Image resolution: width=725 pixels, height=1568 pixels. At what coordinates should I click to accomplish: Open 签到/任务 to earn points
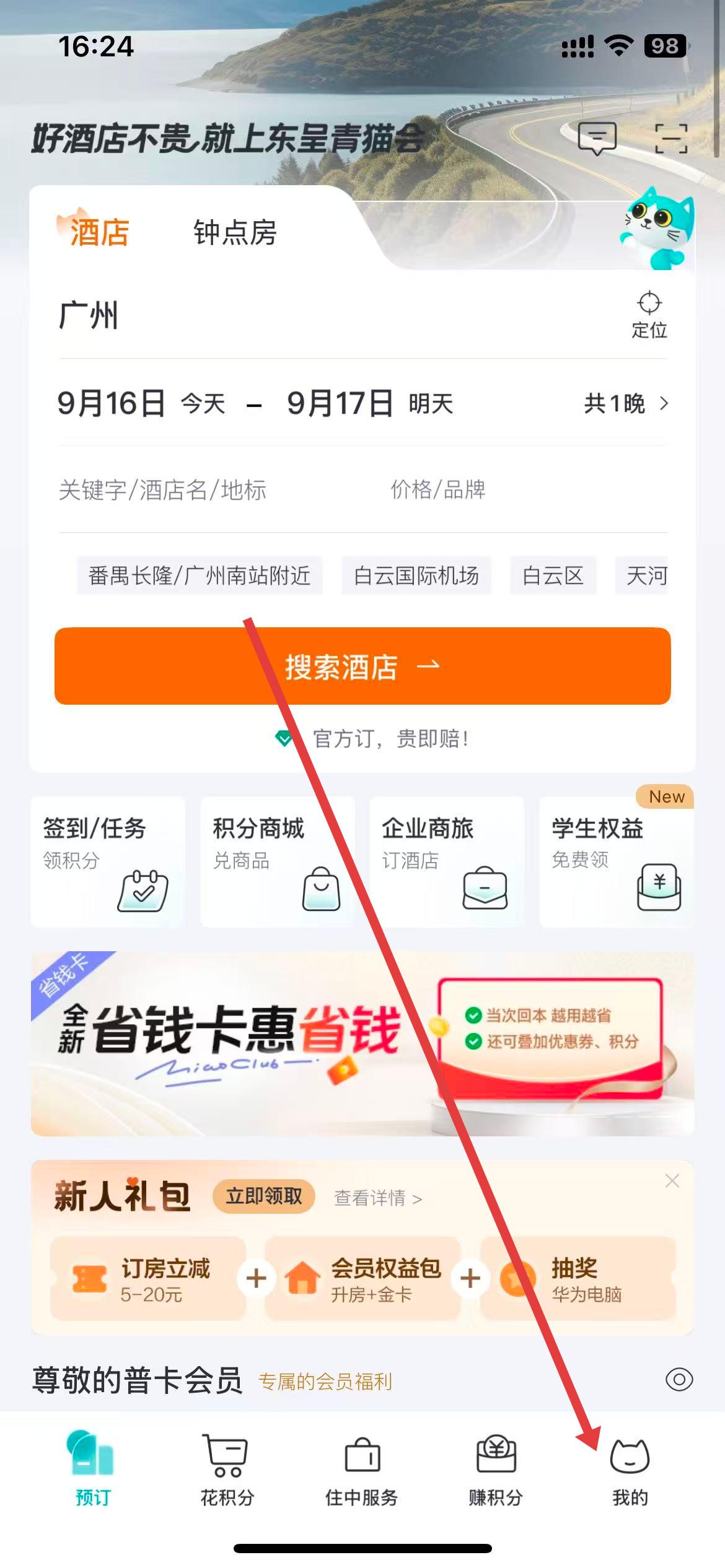tap(108, 862)
